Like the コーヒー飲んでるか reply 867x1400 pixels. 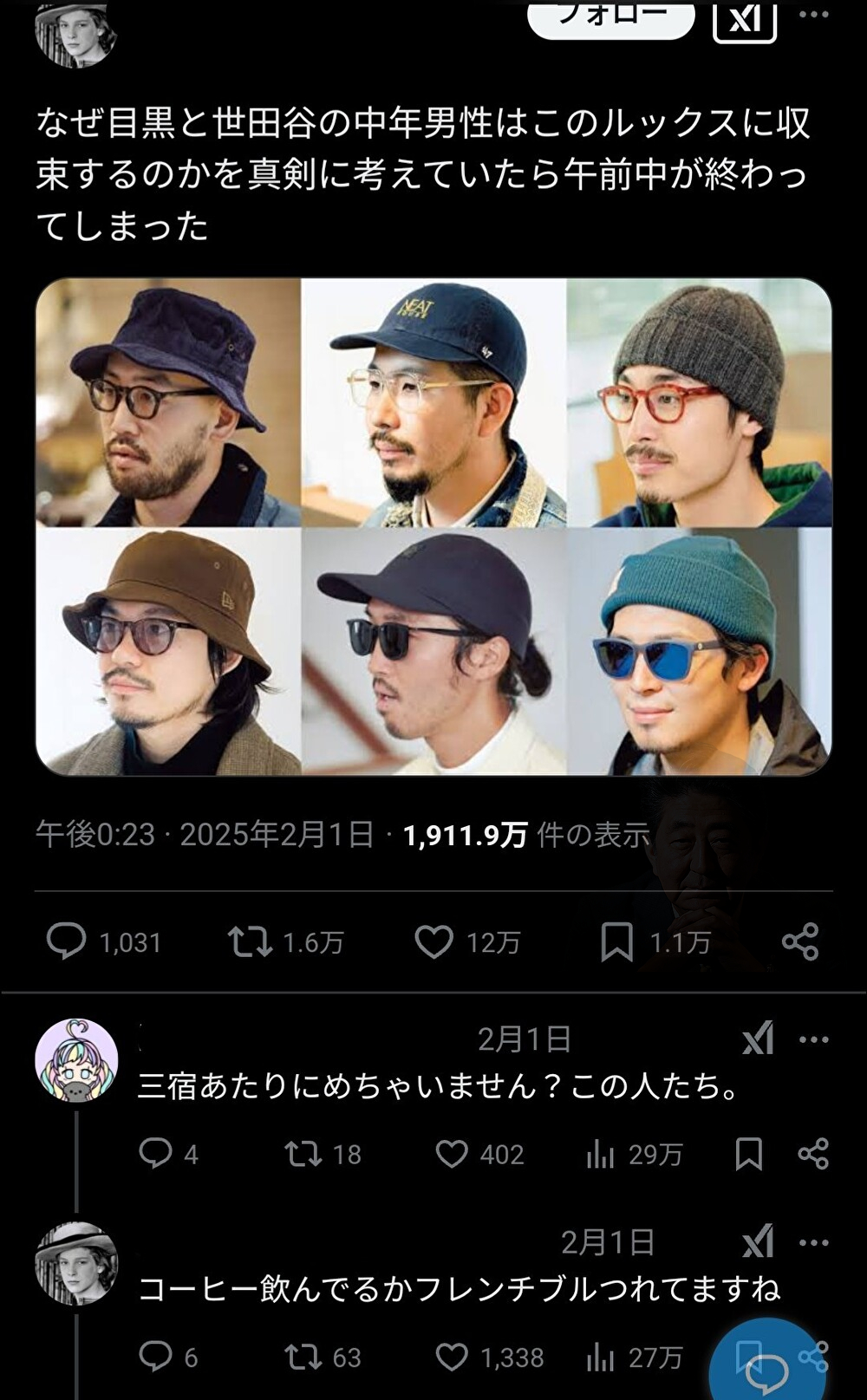coord(451,1357)
